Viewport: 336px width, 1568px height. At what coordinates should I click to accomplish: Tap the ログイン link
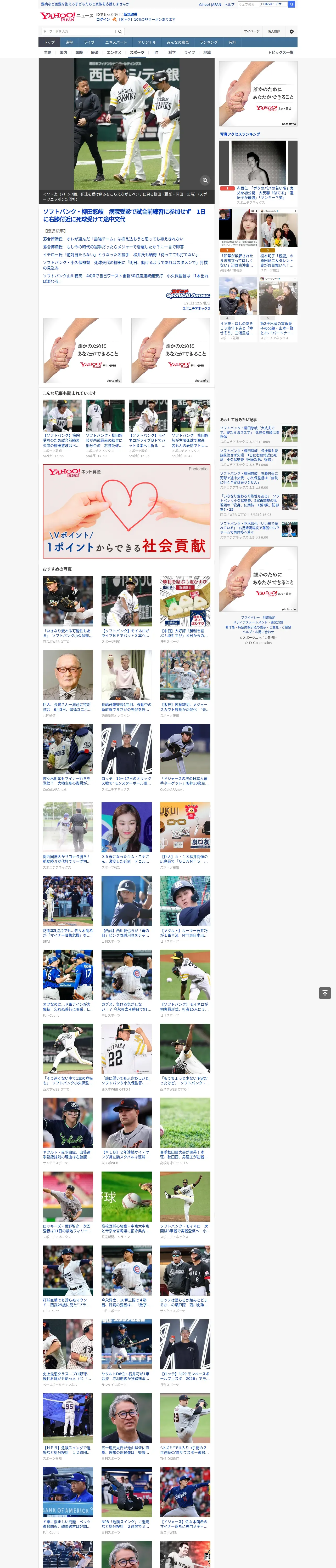coord(103,20)
